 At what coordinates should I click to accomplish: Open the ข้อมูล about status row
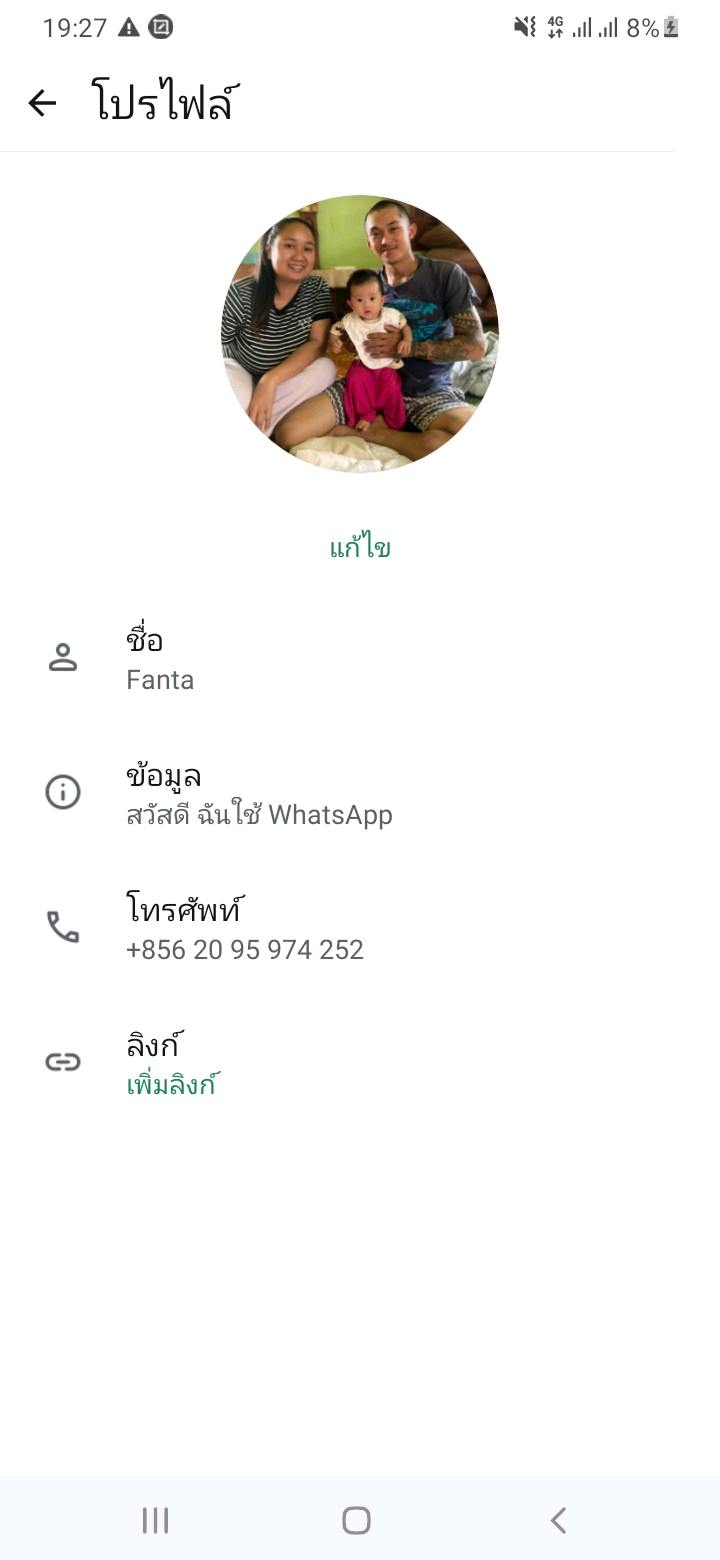pos(360,793)
